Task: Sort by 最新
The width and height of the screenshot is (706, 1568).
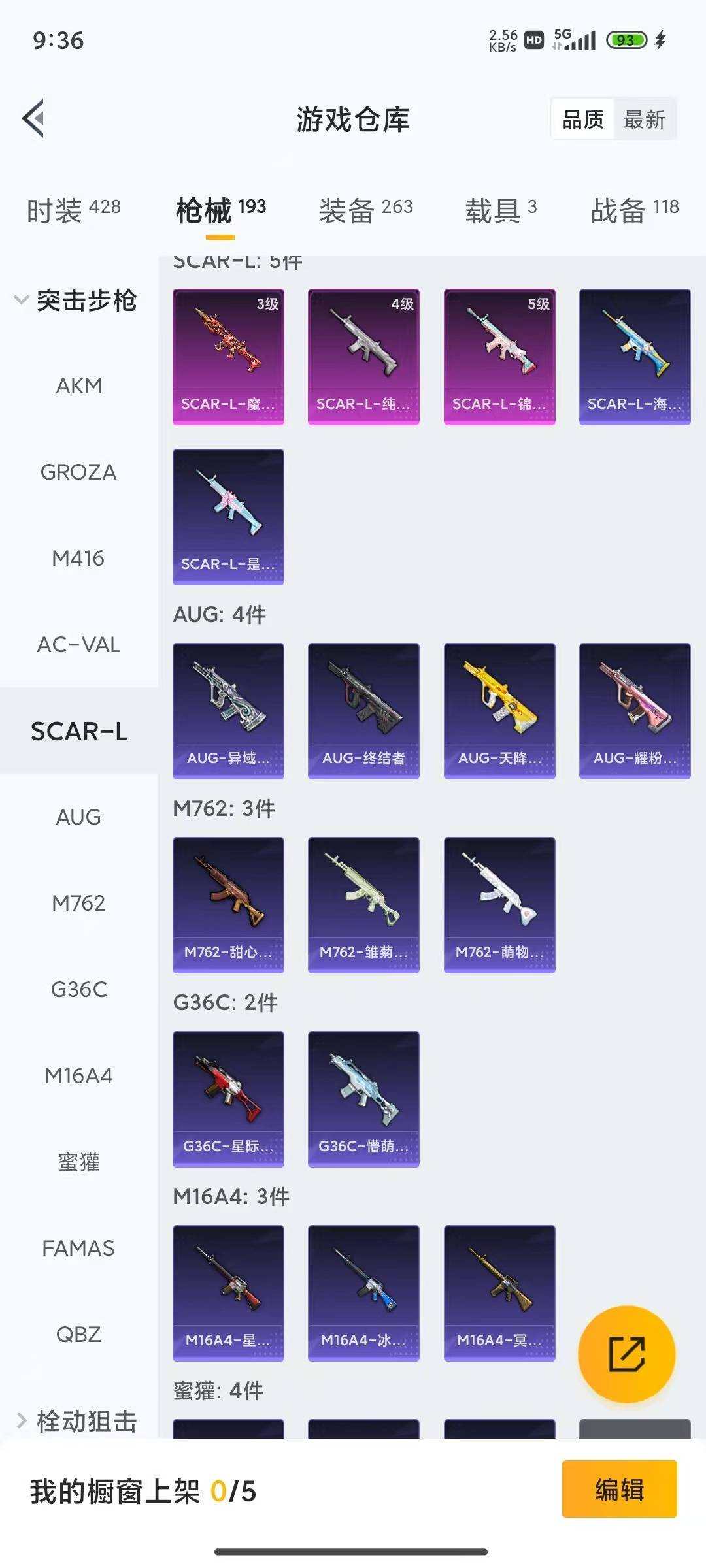Action: pyautogui.click(x=644, y=120)
